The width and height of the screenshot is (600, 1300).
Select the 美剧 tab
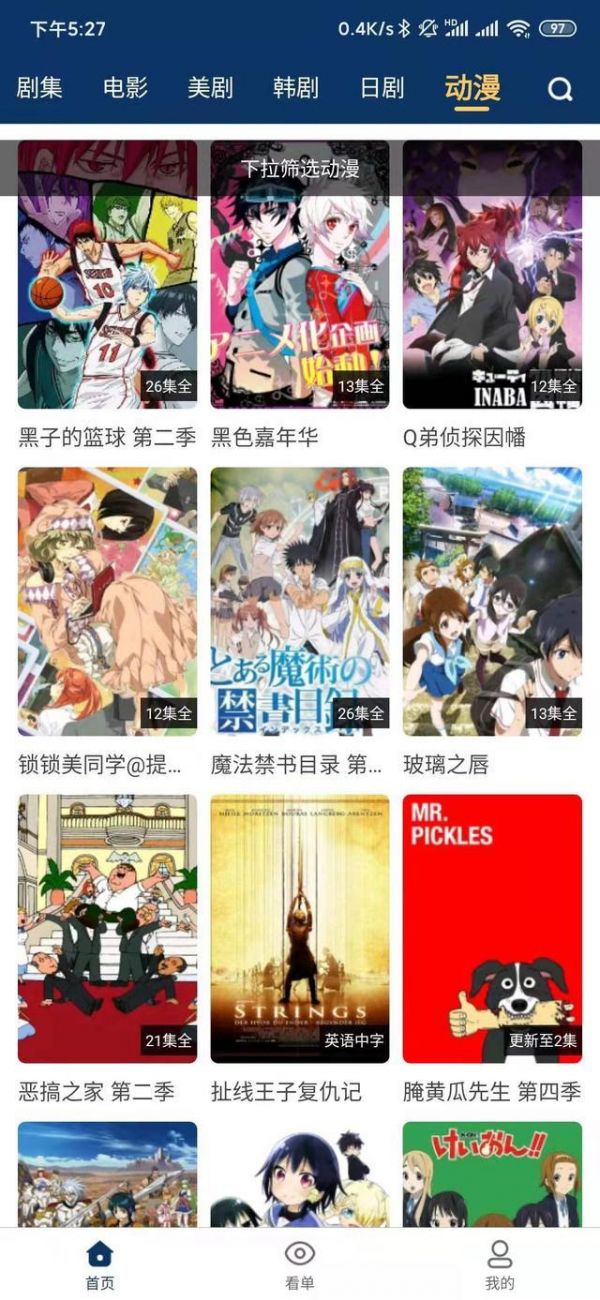pyautogui.click(x=210, y=88)
